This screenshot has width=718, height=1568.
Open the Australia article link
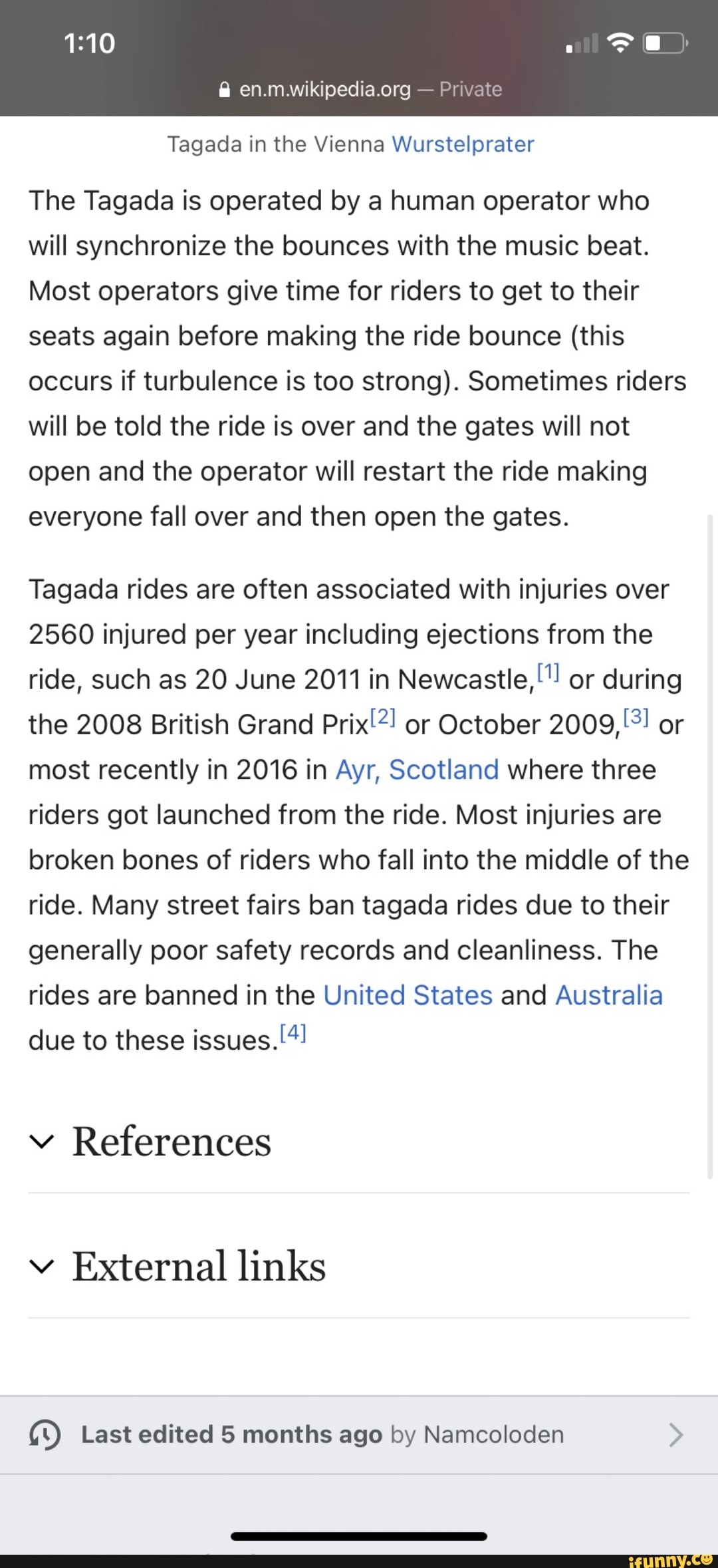click(609, 995)
